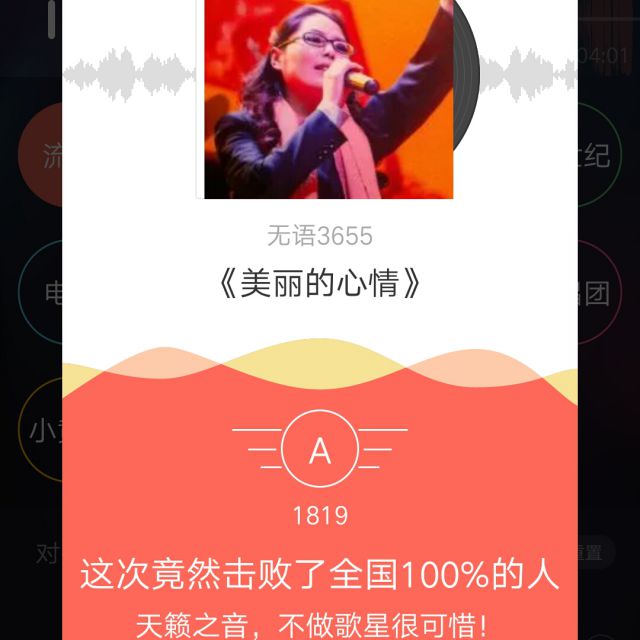Open the singer's cover photo
Viewport: 640px width, 640px height.
(x=328, y=98)
